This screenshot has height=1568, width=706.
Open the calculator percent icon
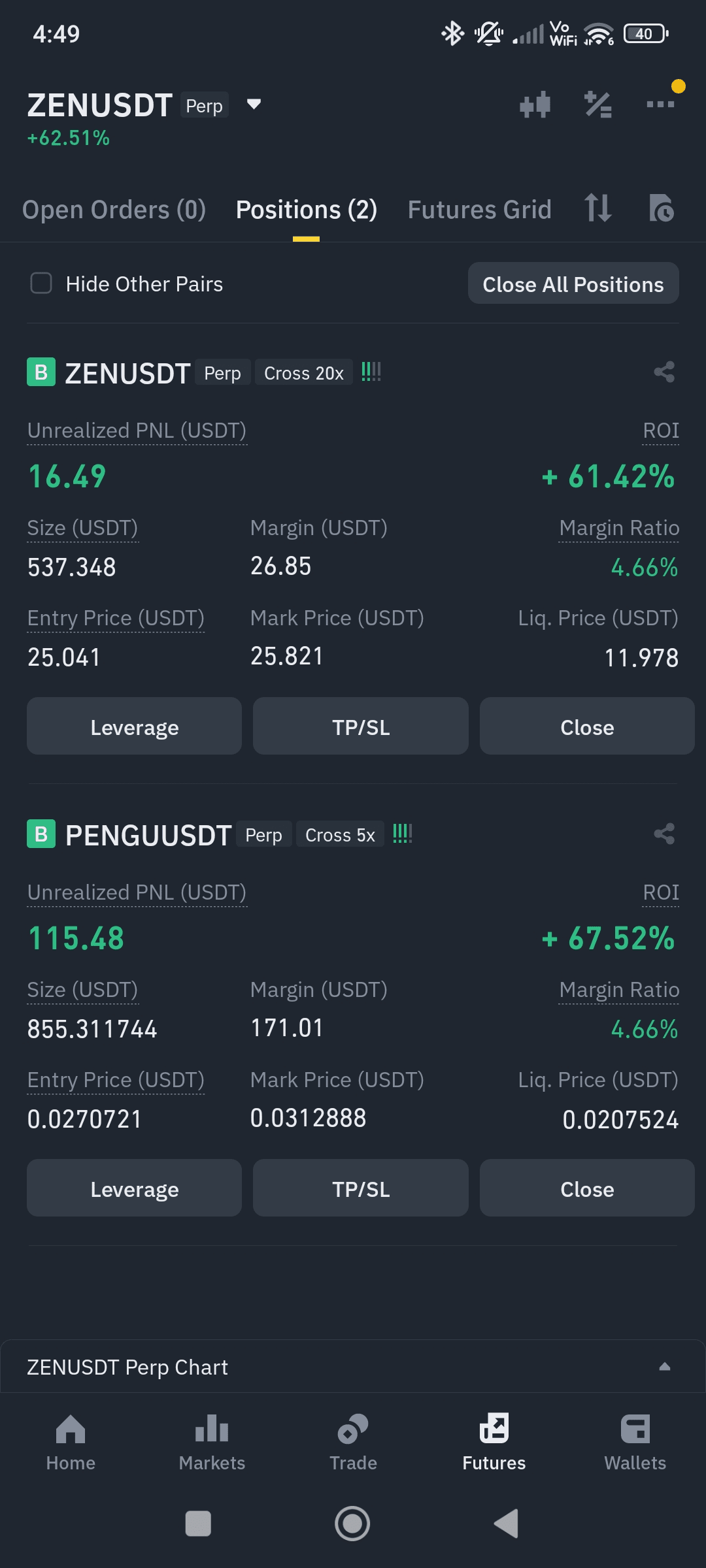click(597, 105)
